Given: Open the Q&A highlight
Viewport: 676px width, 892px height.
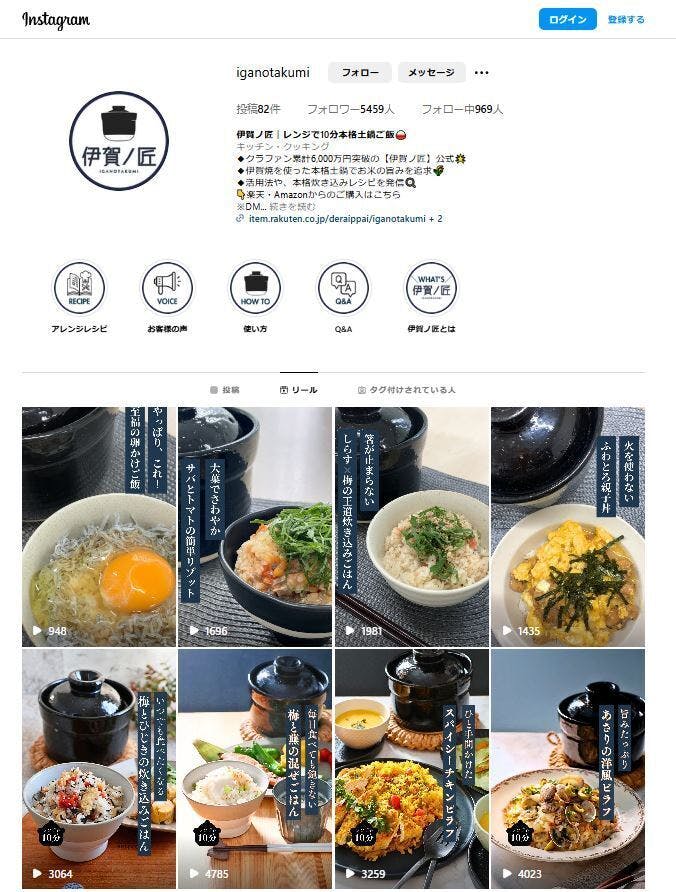Looking at the screenshot, I should point(343,288).
